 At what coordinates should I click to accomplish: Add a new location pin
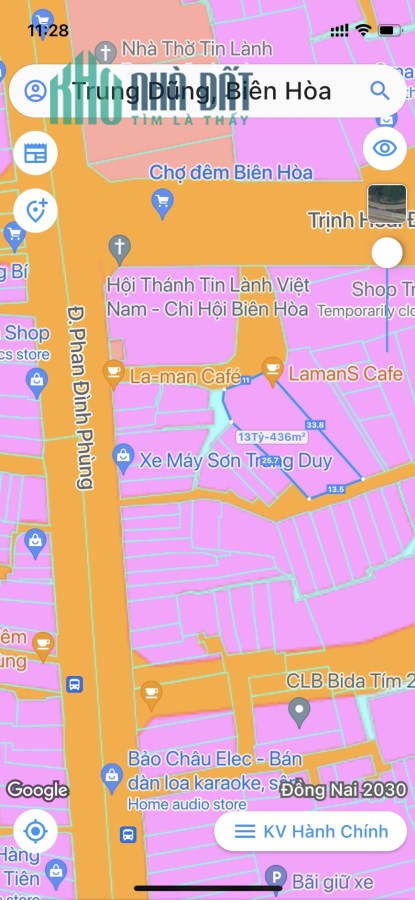[x=36, y=211]
